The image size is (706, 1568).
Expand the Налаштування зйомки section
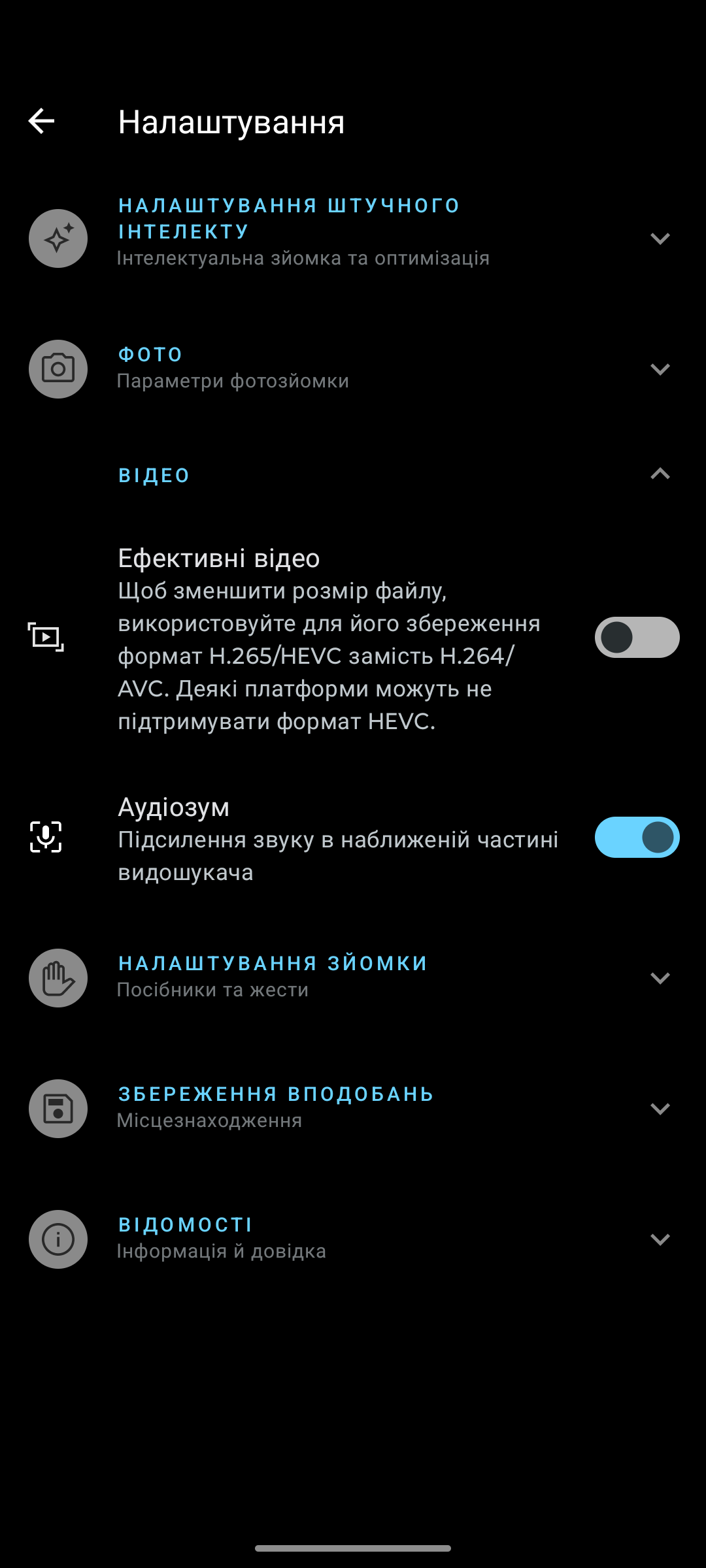660,978
